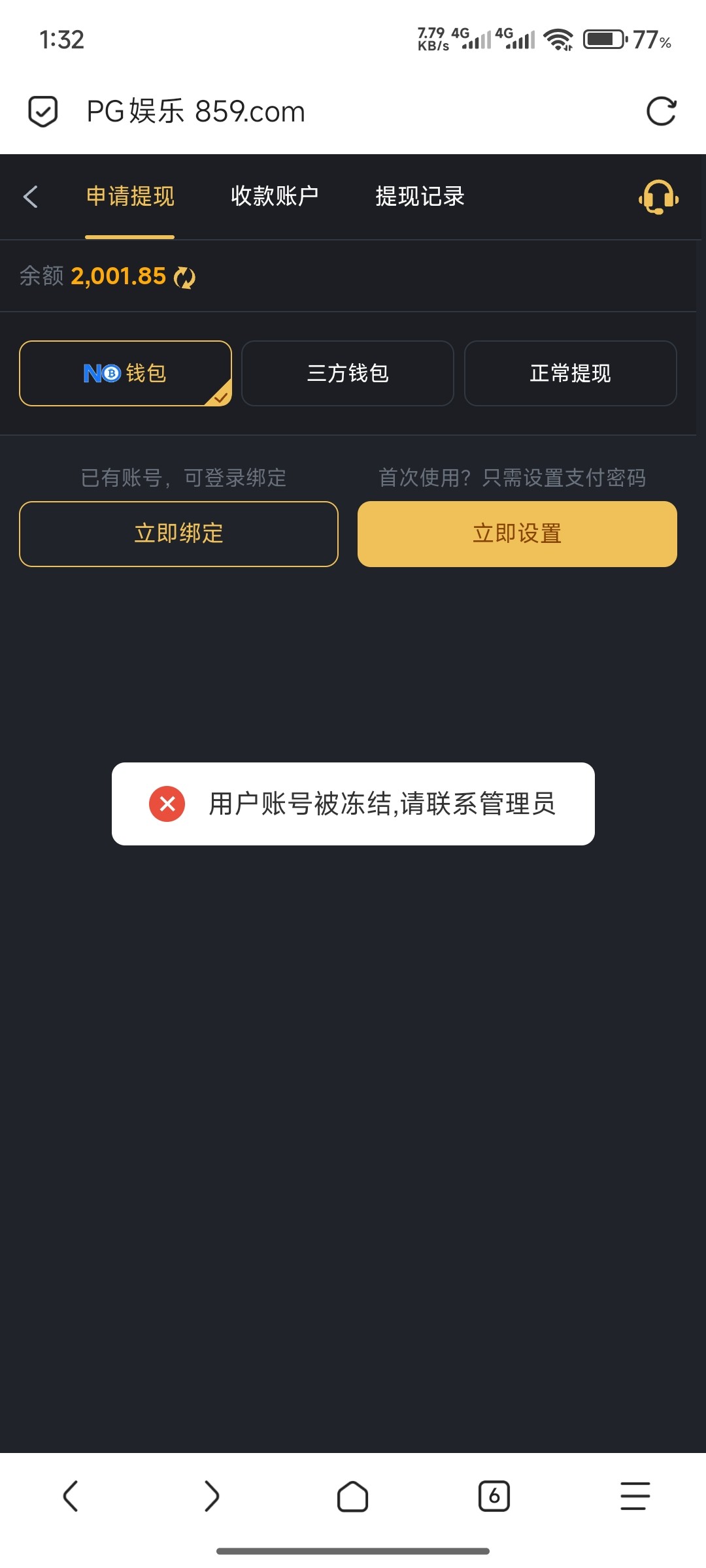706x1568 pixels.
Task: Refresh the 余额 balance
Action: (x=184, y=278)
